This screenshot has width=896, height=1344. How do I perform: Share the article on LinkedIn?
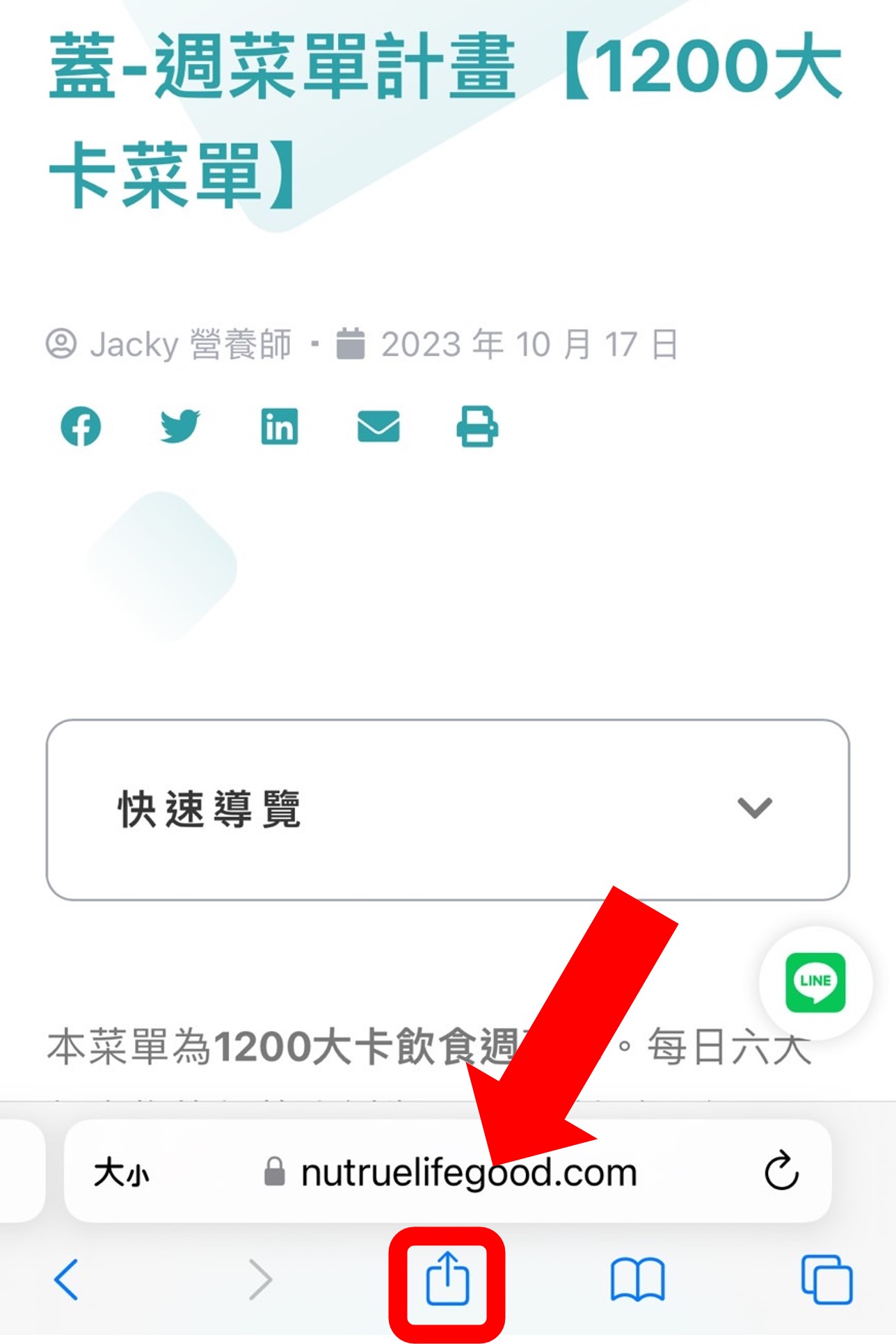(279, 426)
